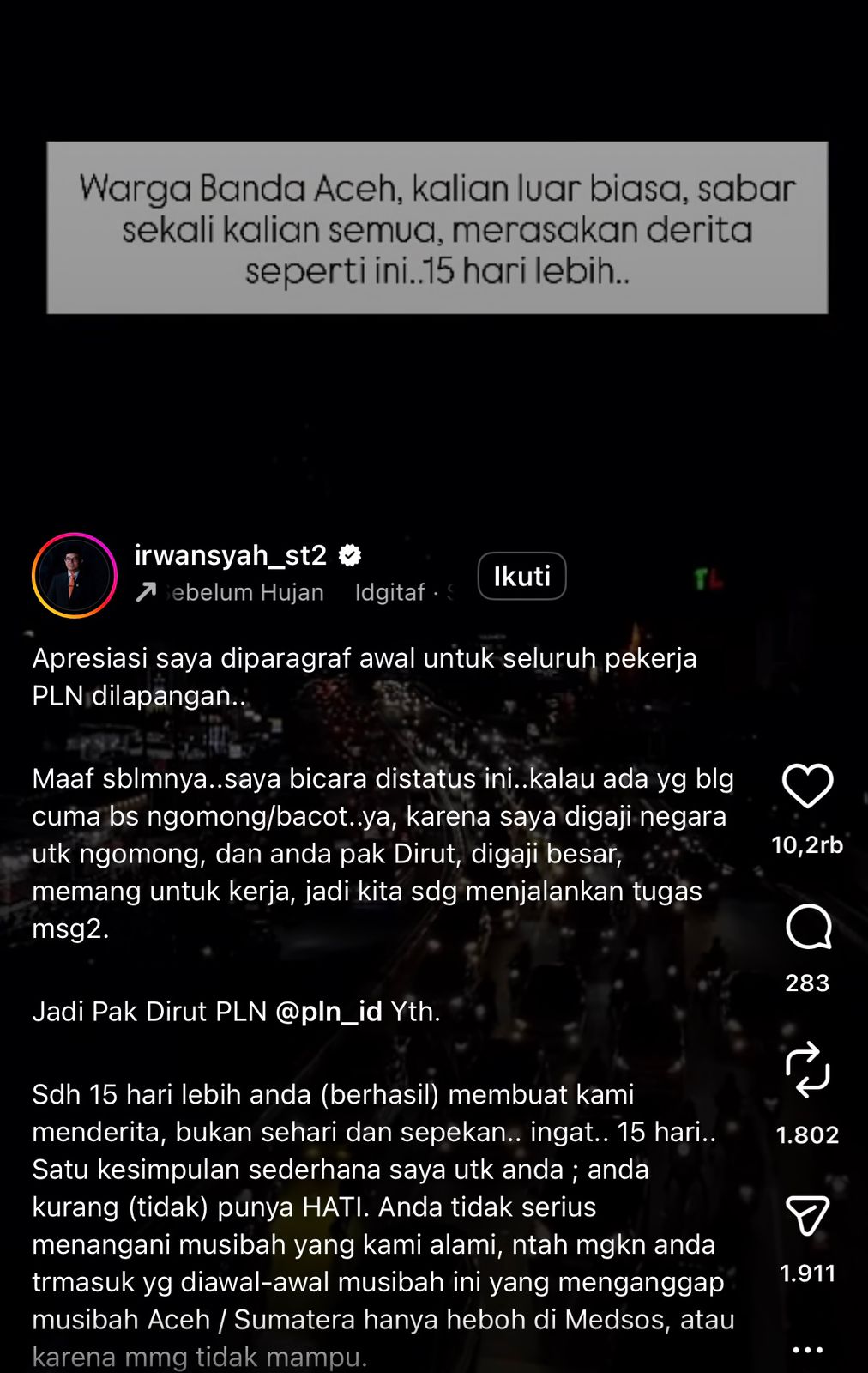The width and height of the screenshot is (868, 1373).
Task: Tap Ikuti to follow irwansyah_st2
Action: (x=521, y=576)
